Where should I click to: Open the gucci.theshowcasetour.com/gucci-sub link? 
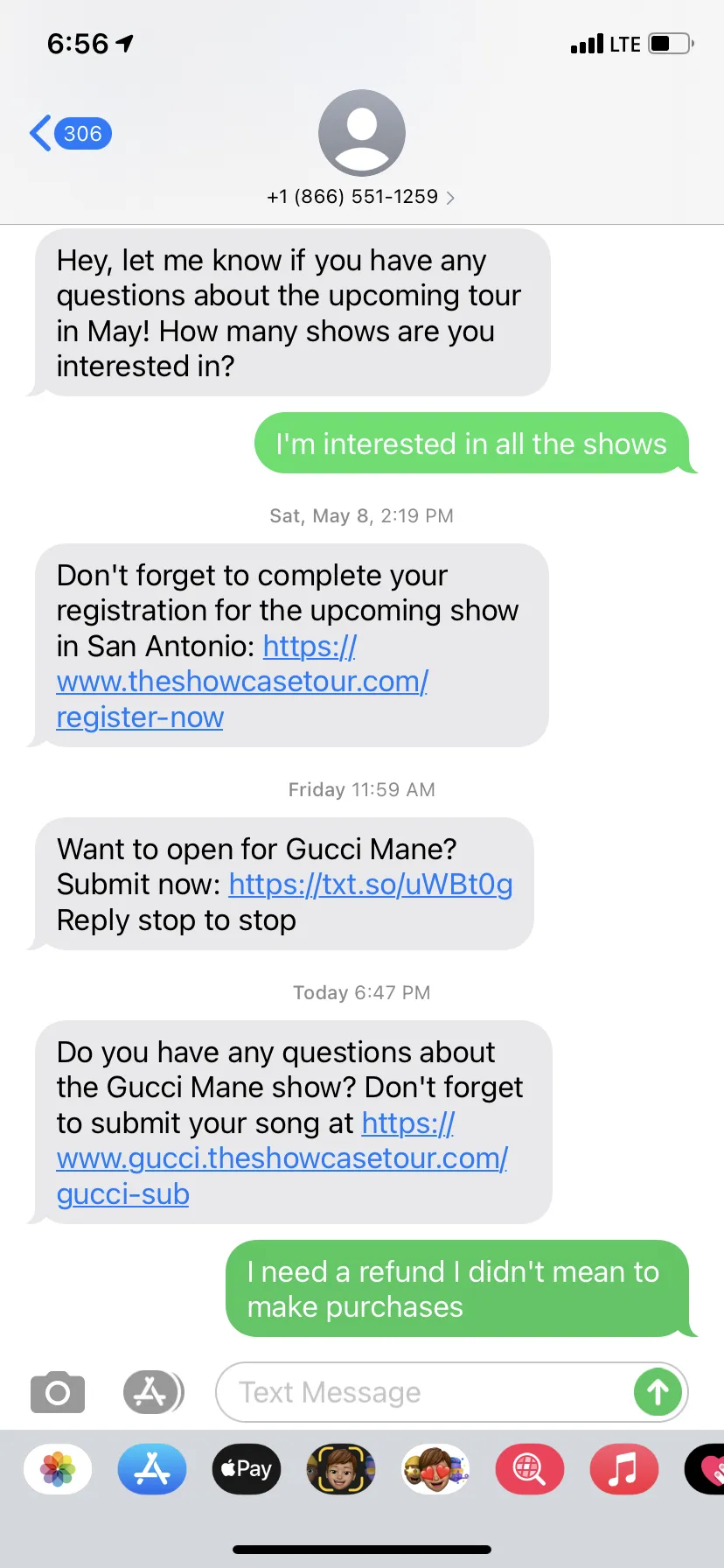282,1158
